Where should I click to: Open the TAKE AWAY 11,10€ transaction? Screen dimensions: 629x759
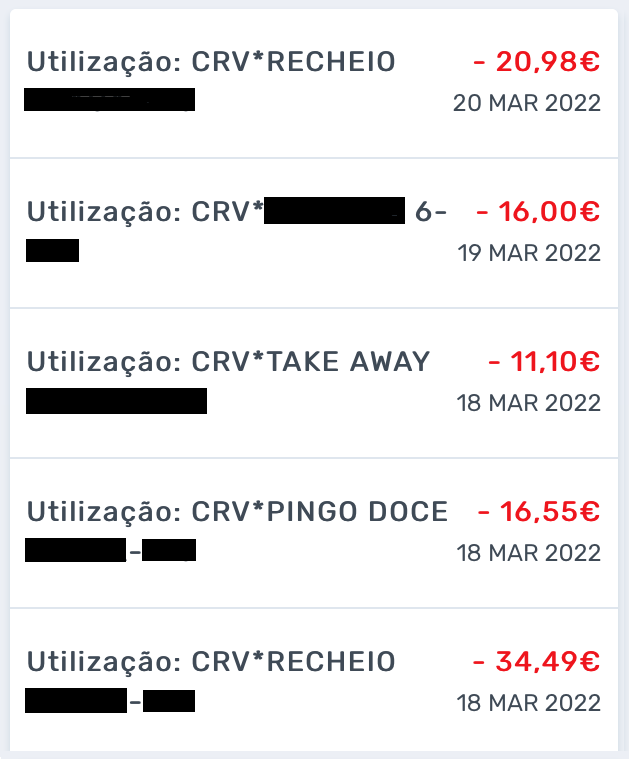(314, 382)
